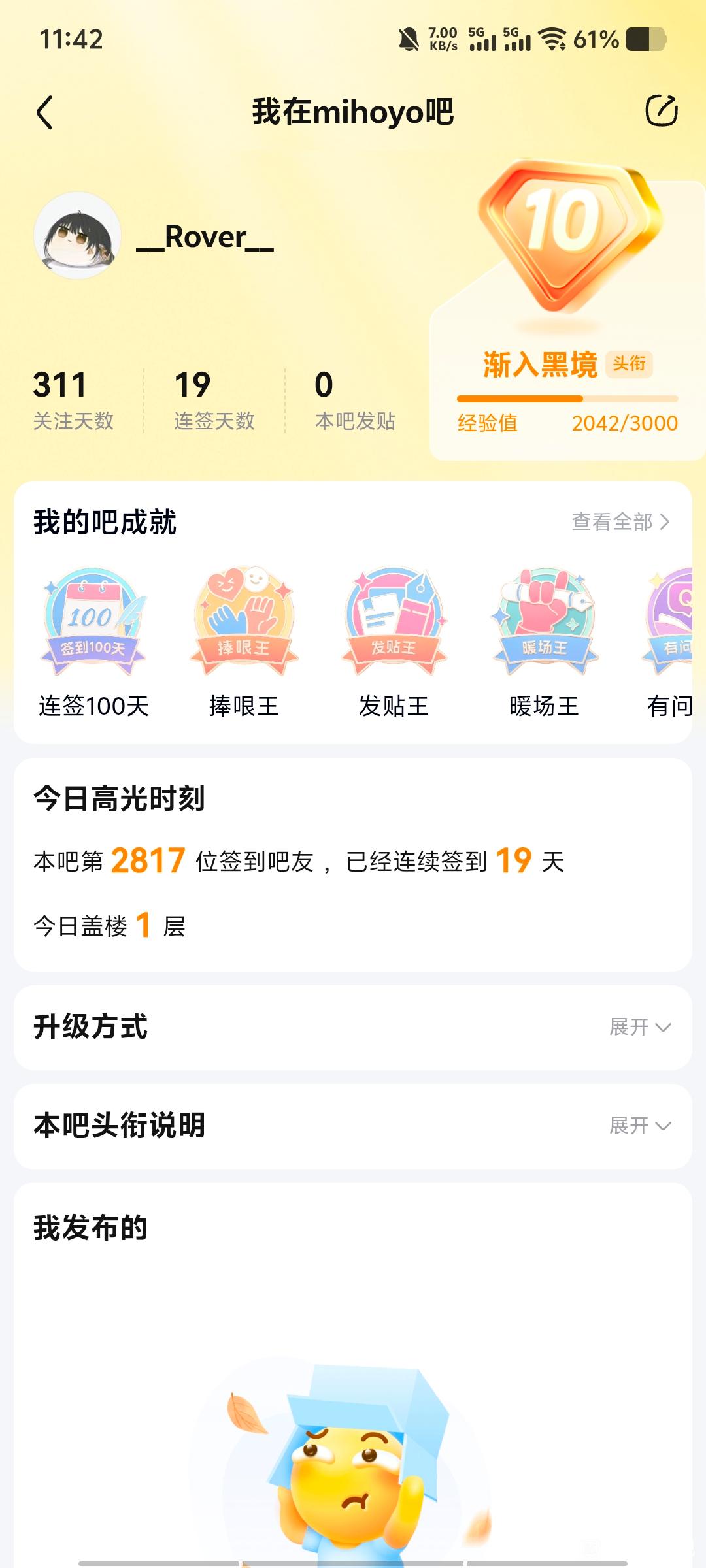Open the __Rover__ profile avatar

coord(77,236)
